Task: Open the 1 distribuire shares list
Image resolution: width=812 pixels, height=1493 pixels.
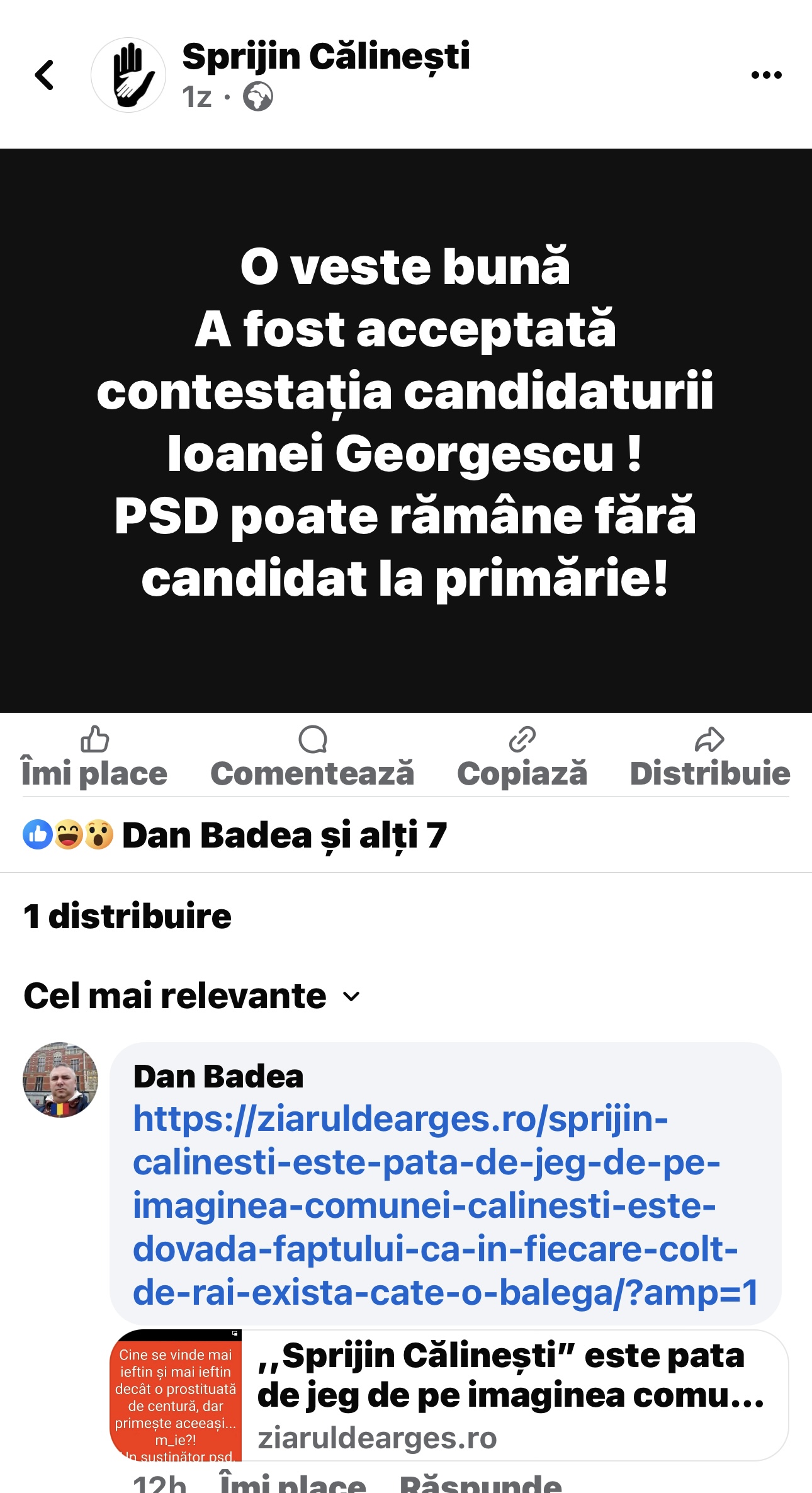Action: point(128,916)
